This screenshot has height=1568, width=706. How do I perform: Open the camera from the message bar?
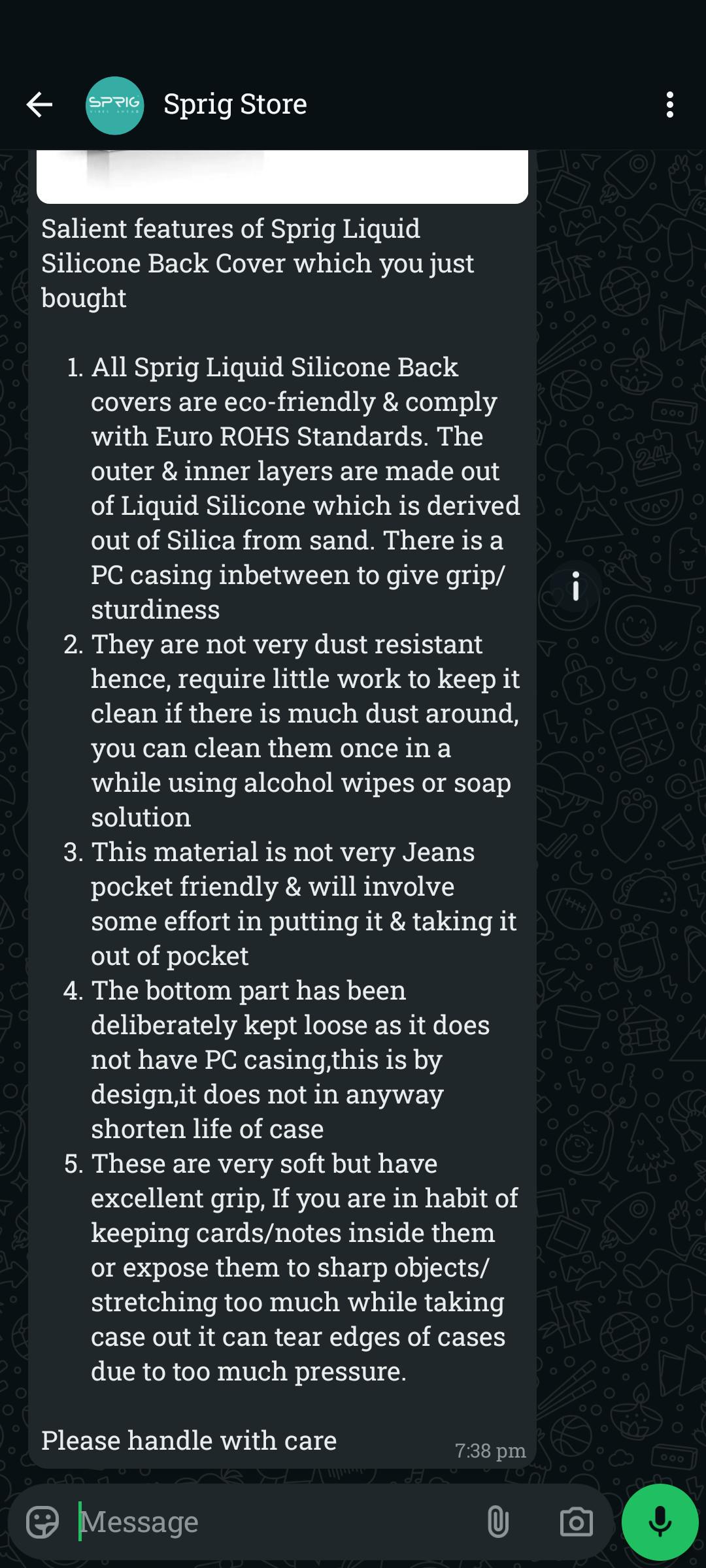click(576, 1522)
